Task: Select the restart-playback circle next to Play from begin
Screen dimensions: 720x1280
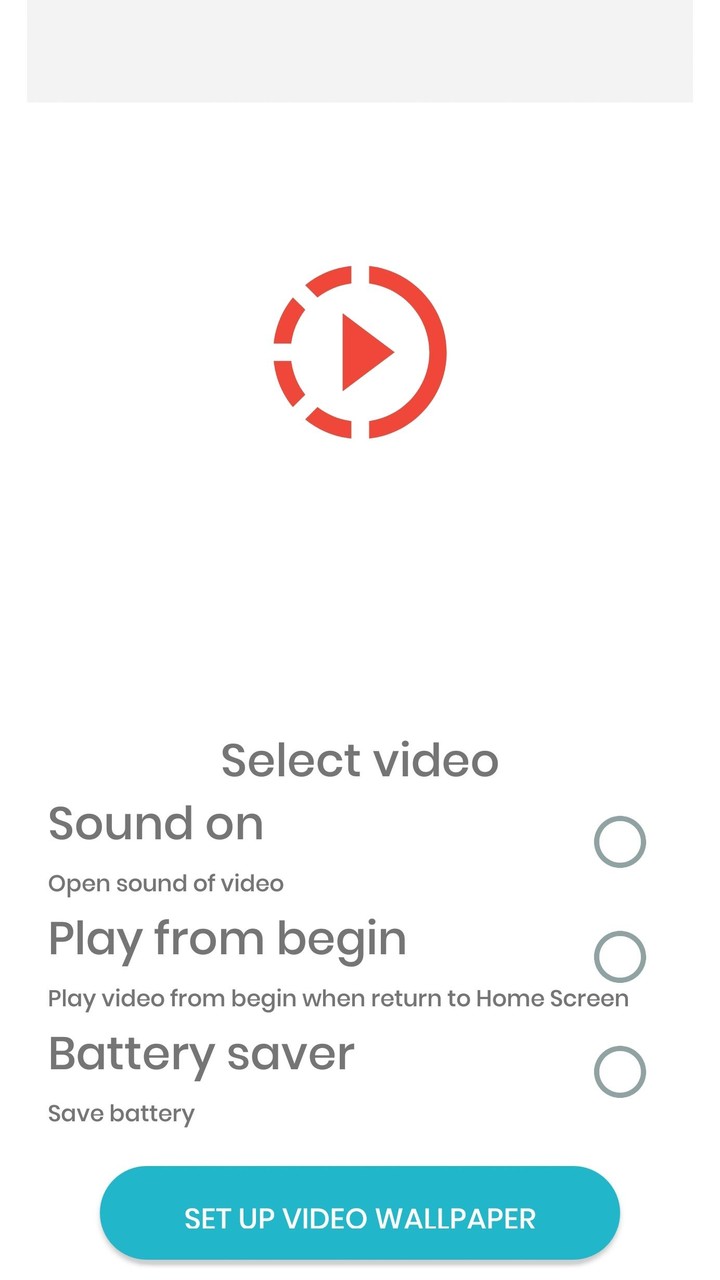Action: [x=619, y=956]
